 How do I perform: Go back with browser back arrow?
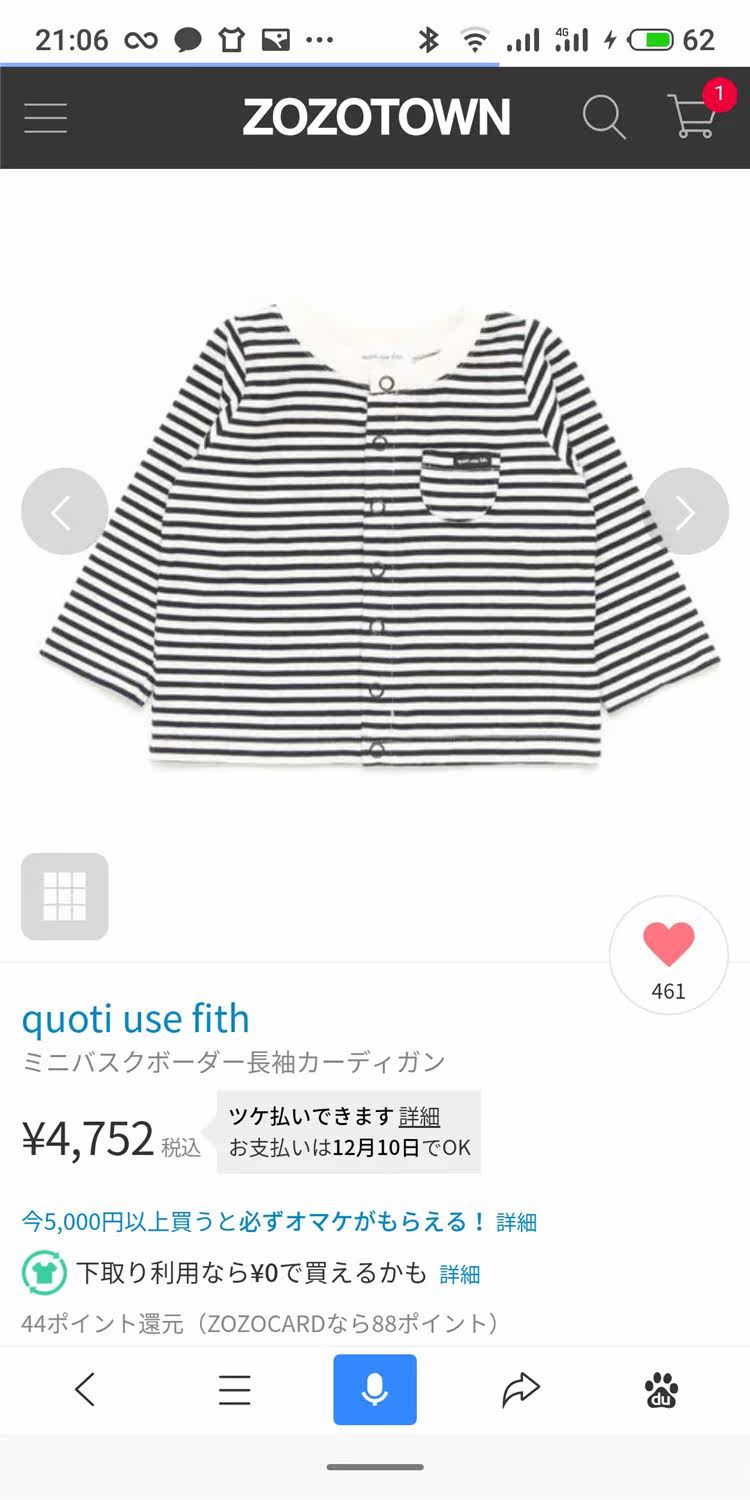[x=86, y=1389]
